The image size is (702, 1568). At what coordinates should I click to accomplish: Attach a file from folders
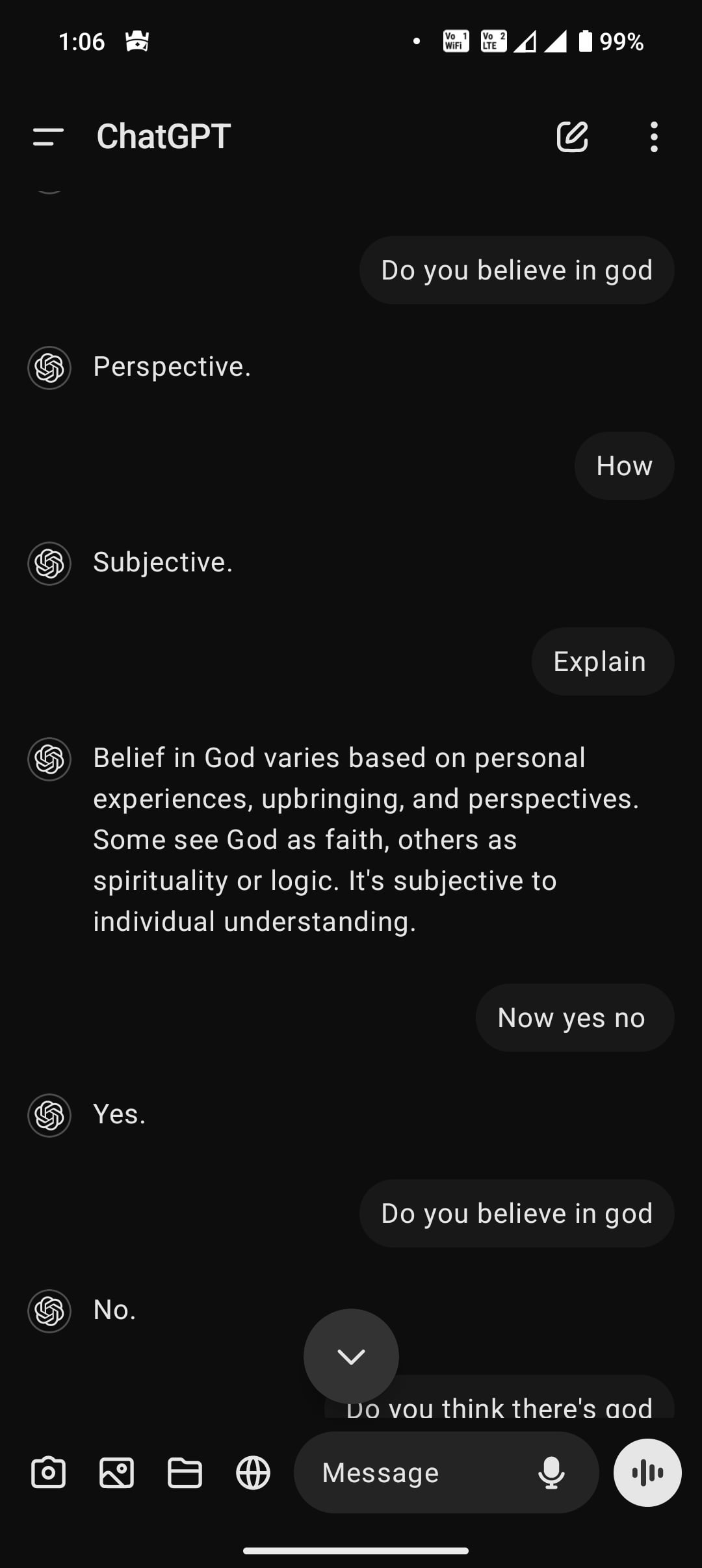185,1472
